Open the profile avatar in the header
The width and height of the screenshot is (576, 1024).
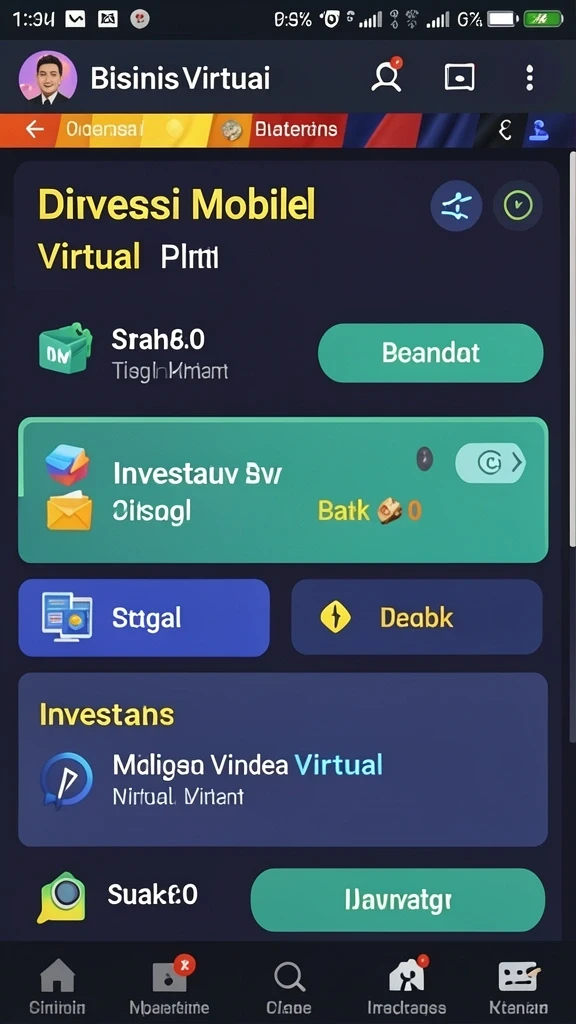tap(48, 78)
